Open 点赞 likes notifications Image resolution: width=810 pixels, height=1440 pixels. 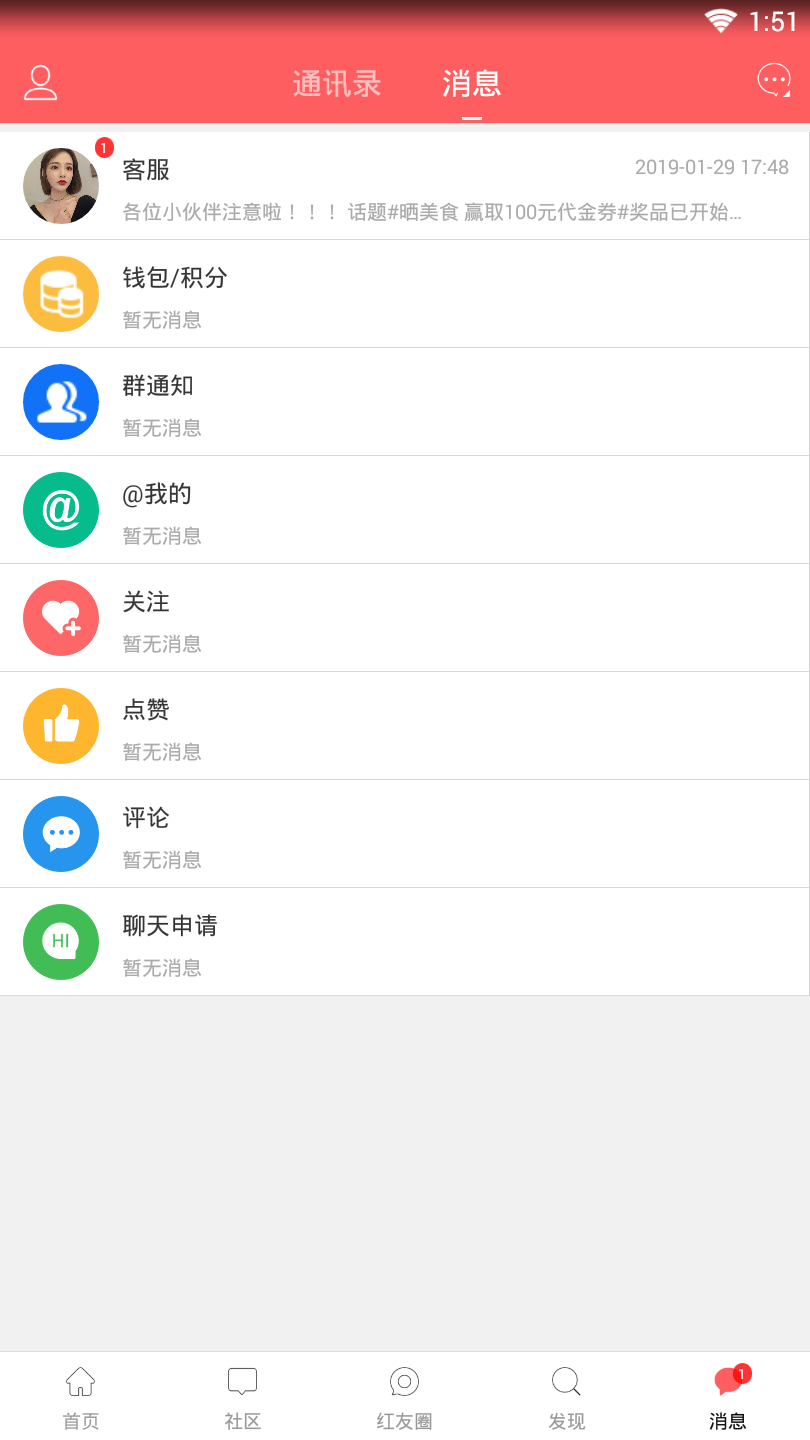(x=405, y=727)
